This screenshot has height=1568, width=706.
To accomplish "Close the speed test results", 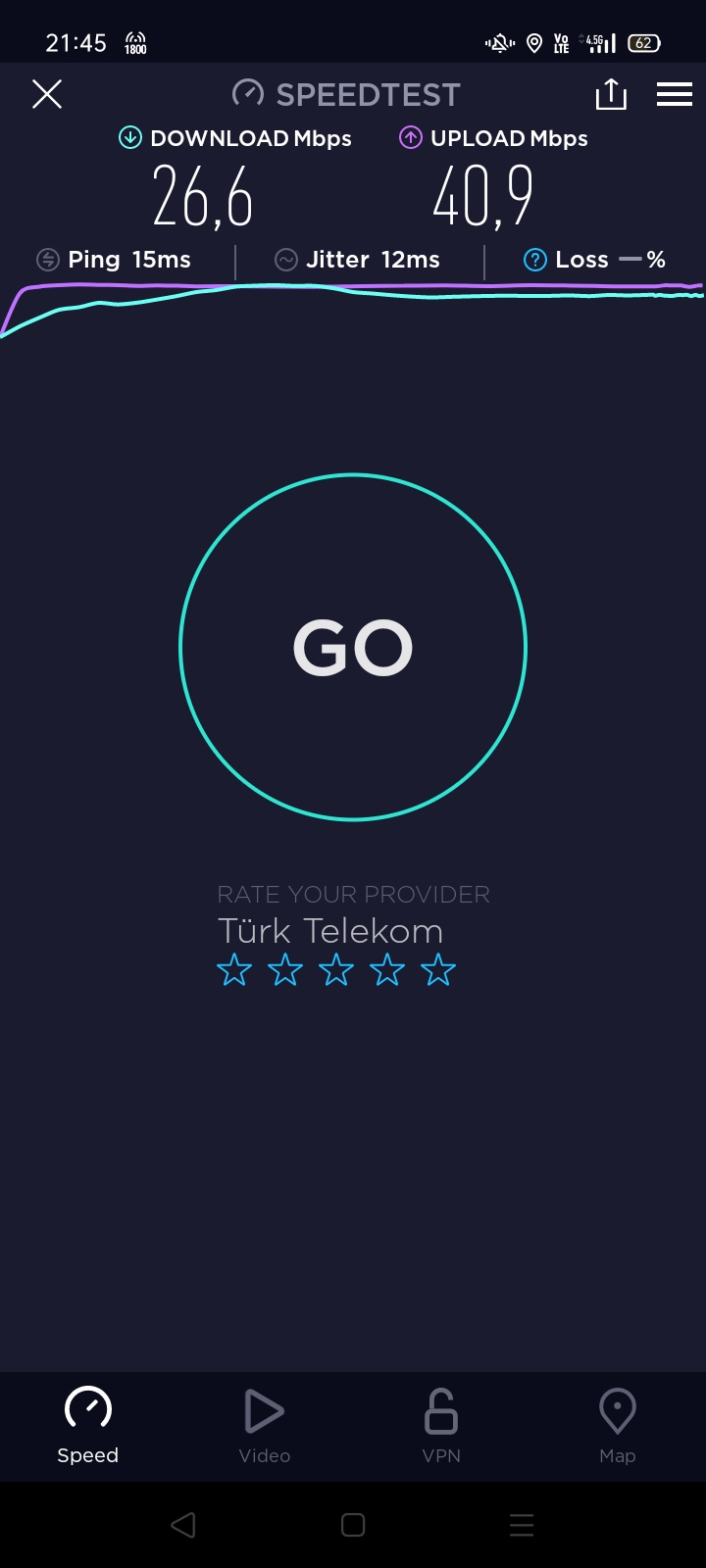I will point(47,94).
